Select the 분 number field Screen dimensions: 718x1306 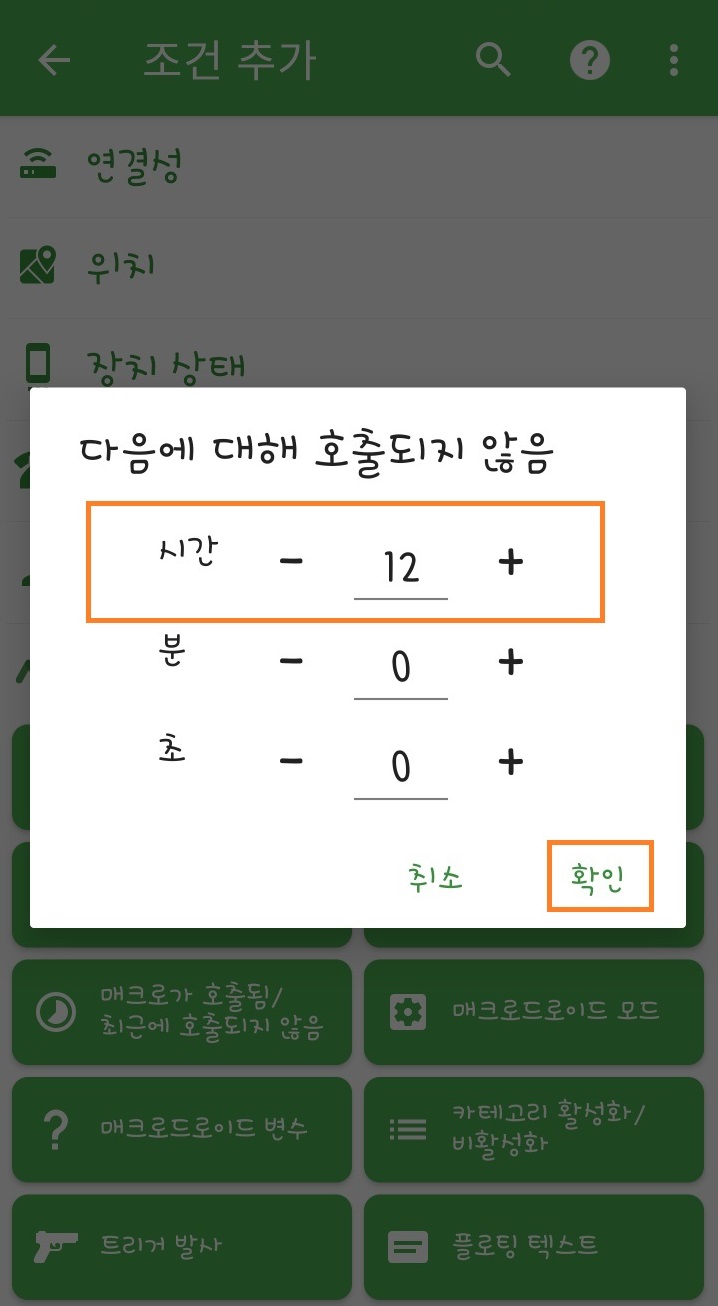(x=401, y=667)
